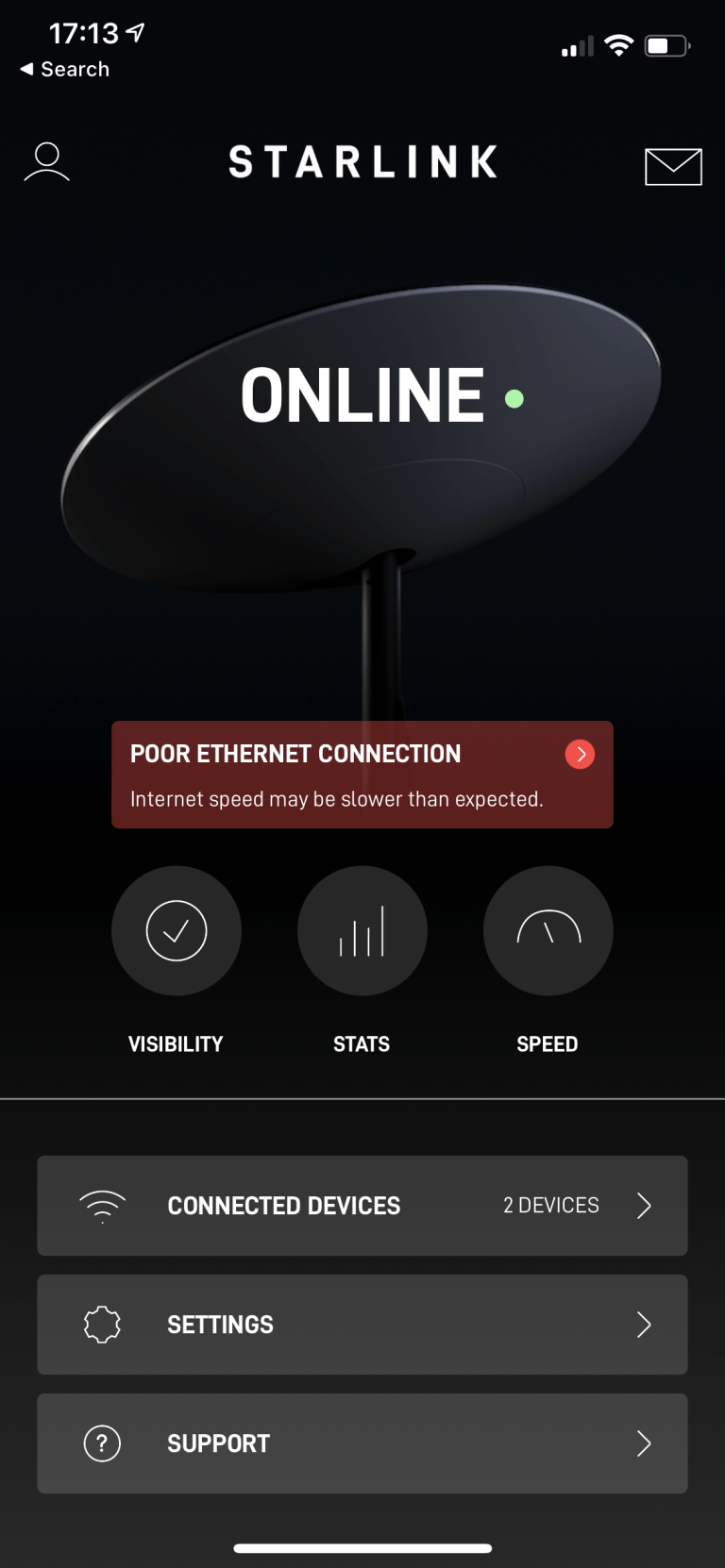Return to Search via back link

(x=65, y=70)
